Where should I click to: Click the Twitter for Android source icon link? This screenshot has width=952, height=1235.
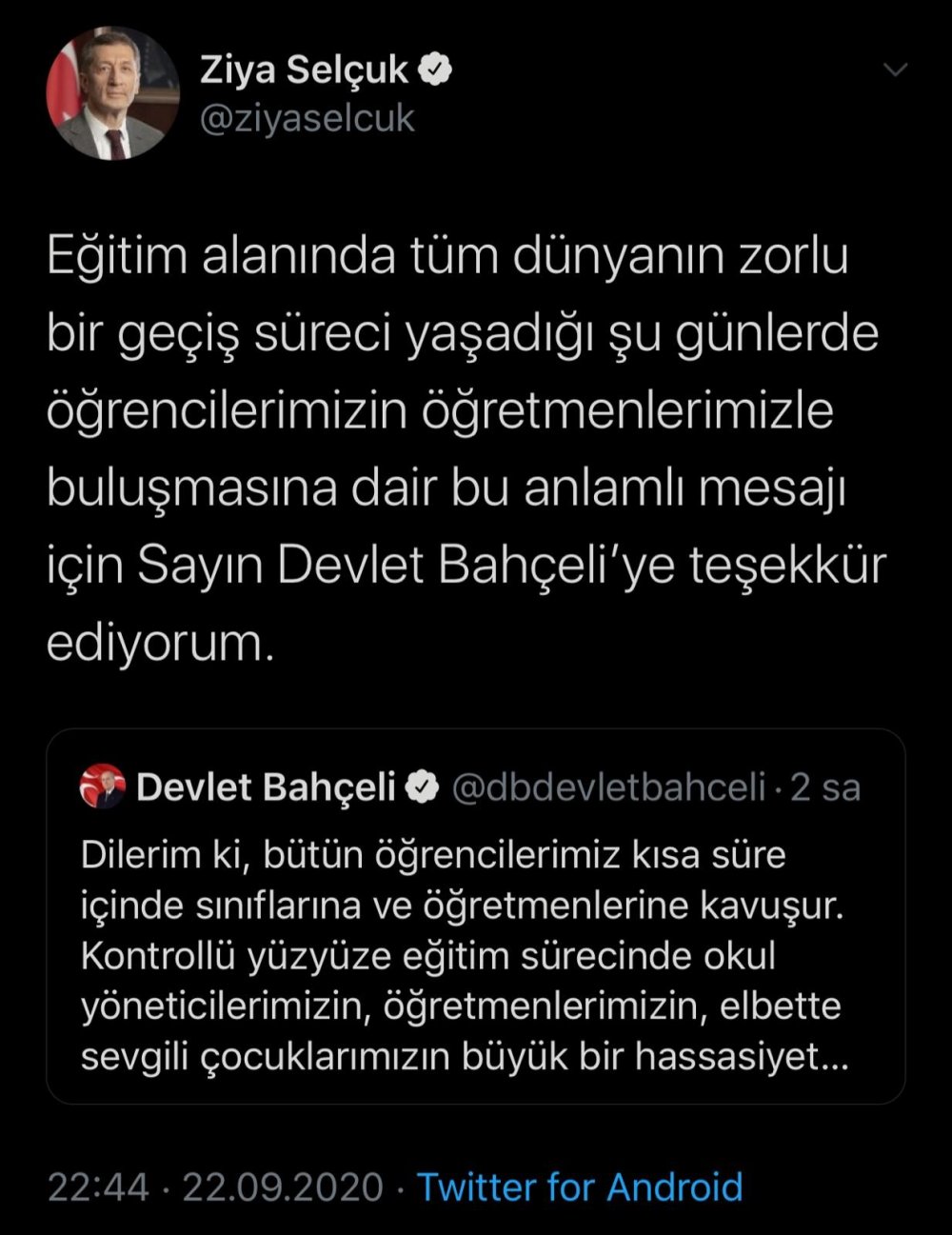(x=579, y=1188)
